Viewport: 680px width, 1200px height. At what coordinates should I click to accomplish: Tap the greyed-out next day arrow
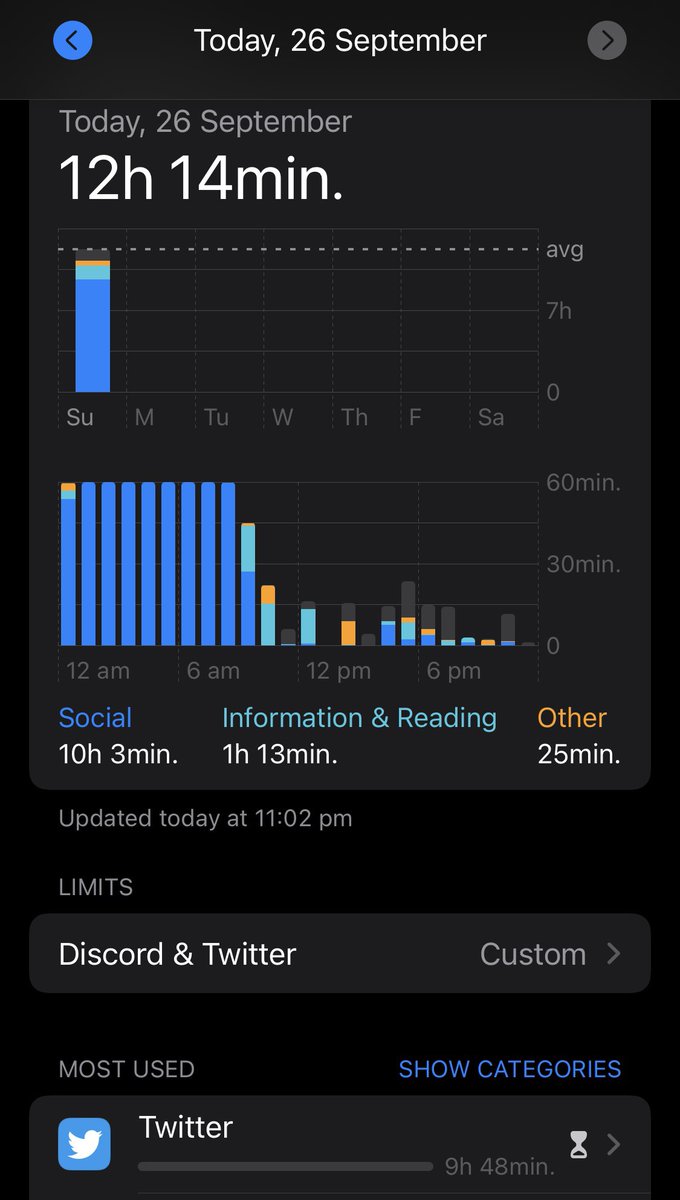607,41
